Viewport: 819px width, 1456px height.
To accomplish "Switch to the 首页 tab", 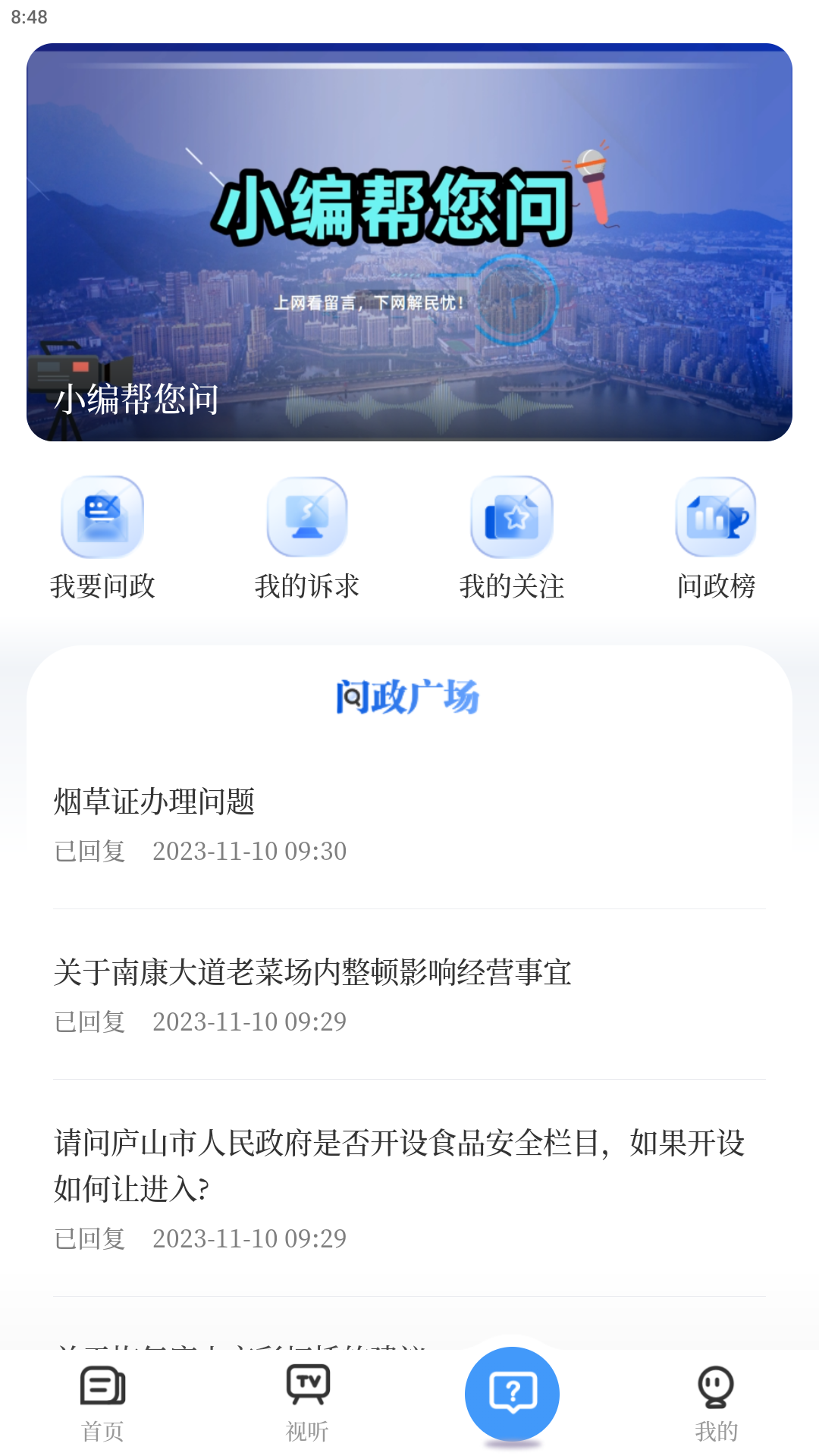I will (x=102, y=1403).
